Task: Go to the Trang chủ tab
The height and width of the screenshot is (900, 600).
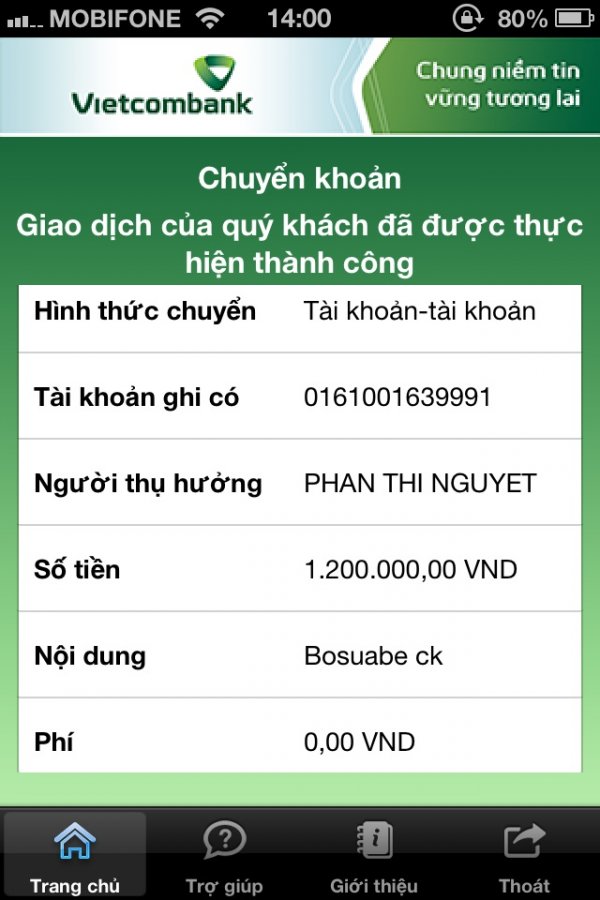Action: [x=75, y=855]
